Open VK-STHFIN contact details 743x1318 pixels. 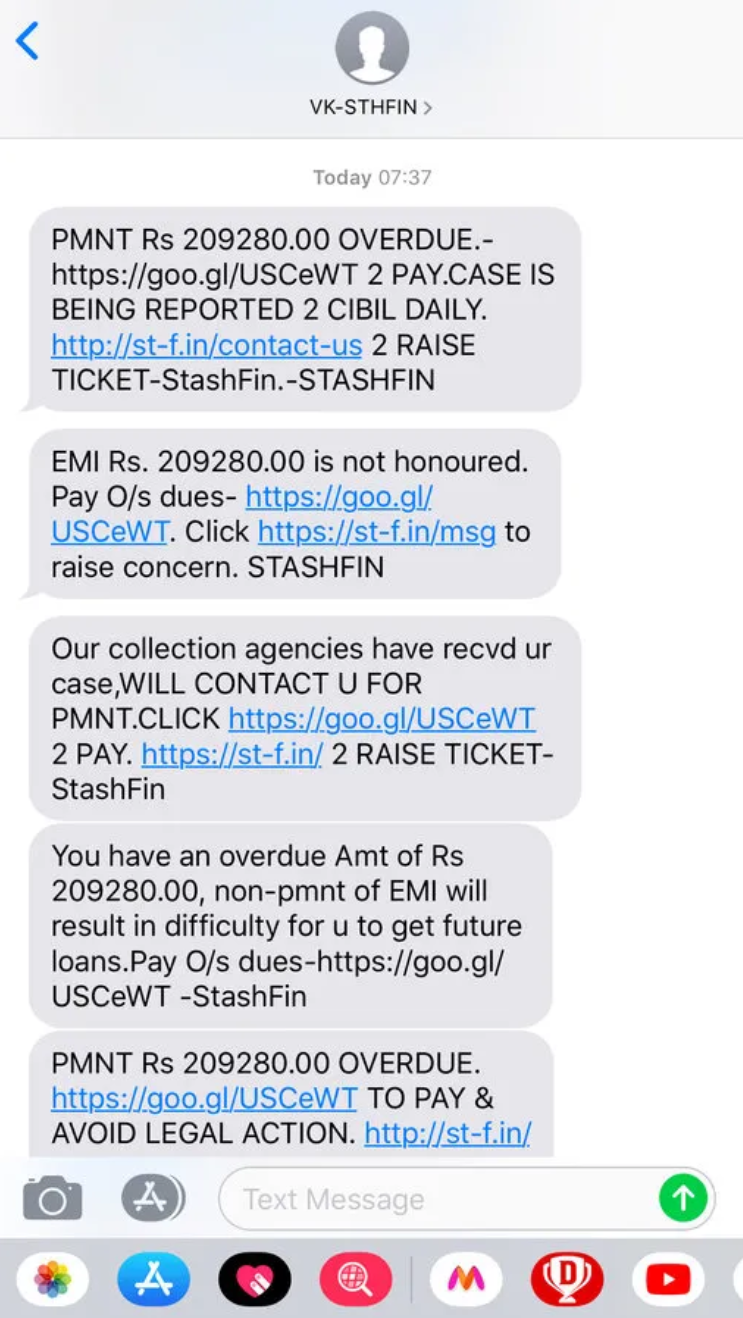[x=371, y=107]
